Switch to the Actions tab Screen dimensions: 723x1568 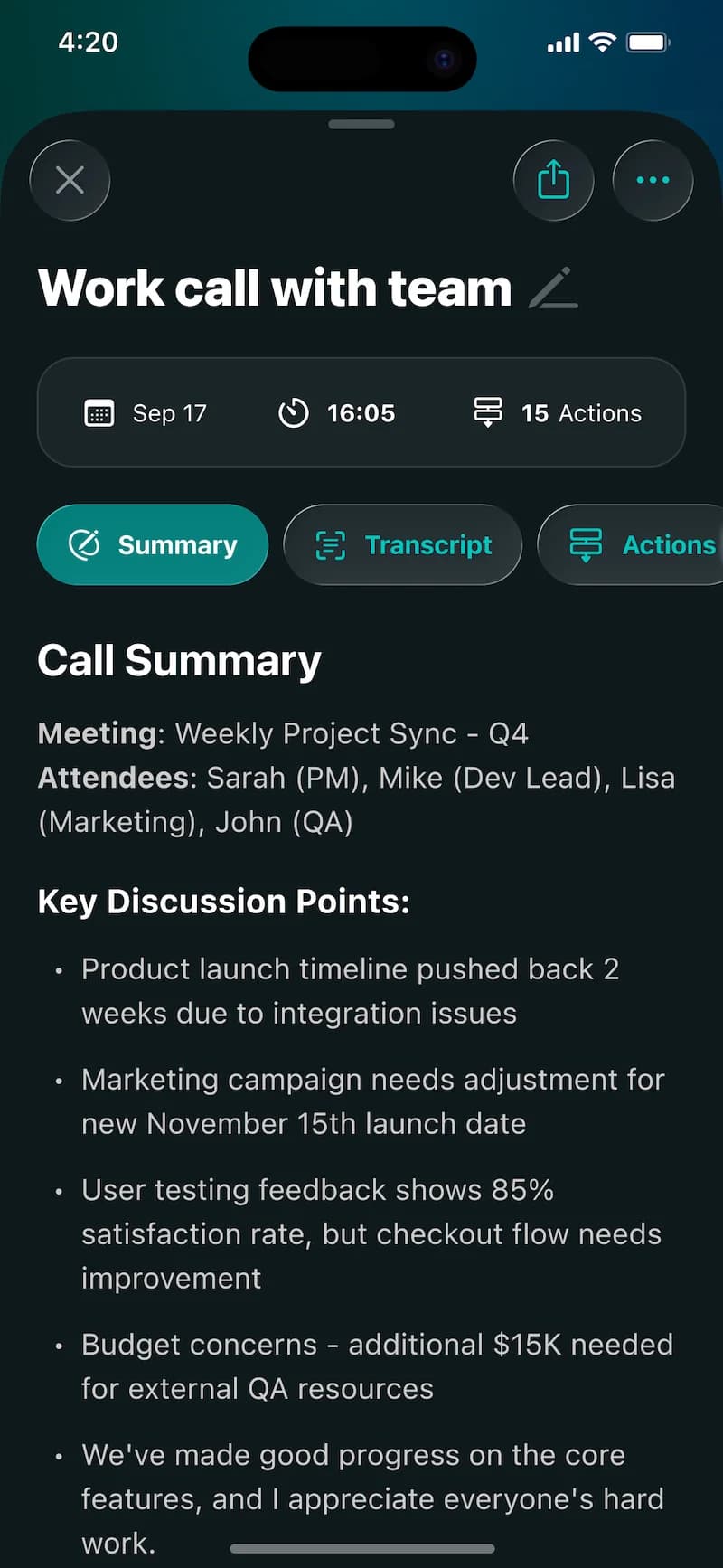(640, 545)
